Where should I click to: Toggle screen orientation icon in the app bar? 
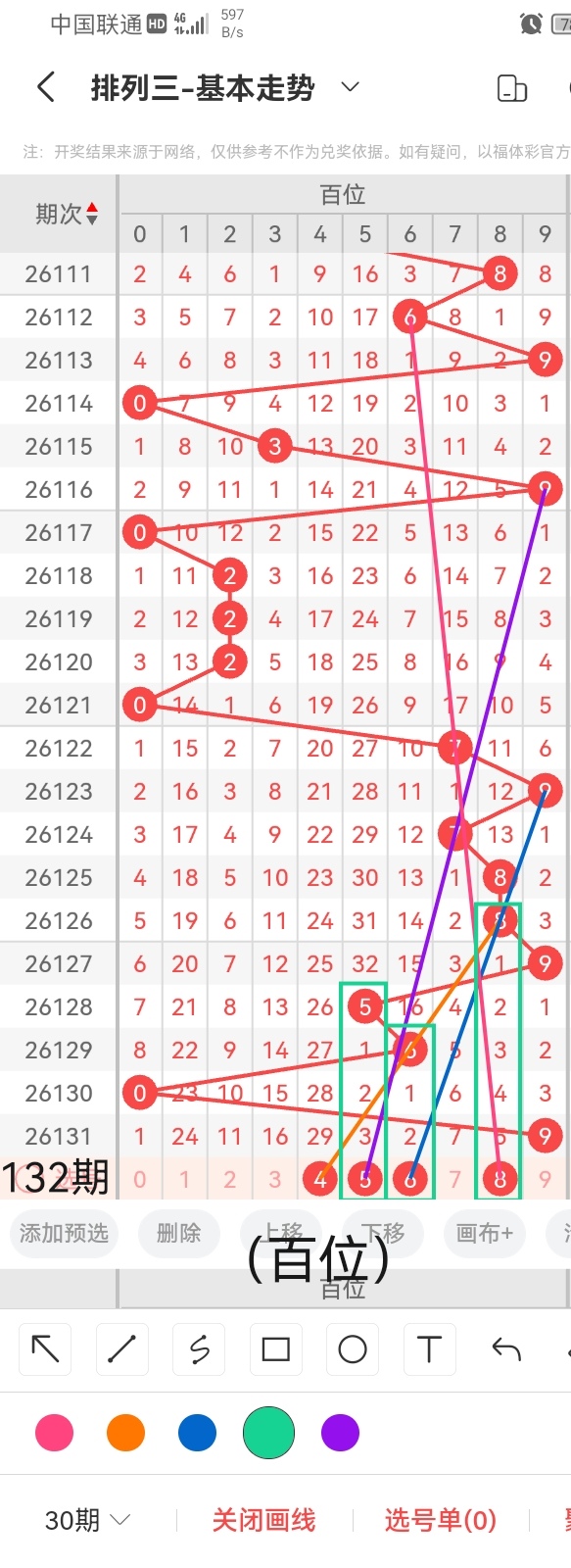coord(512,88)
